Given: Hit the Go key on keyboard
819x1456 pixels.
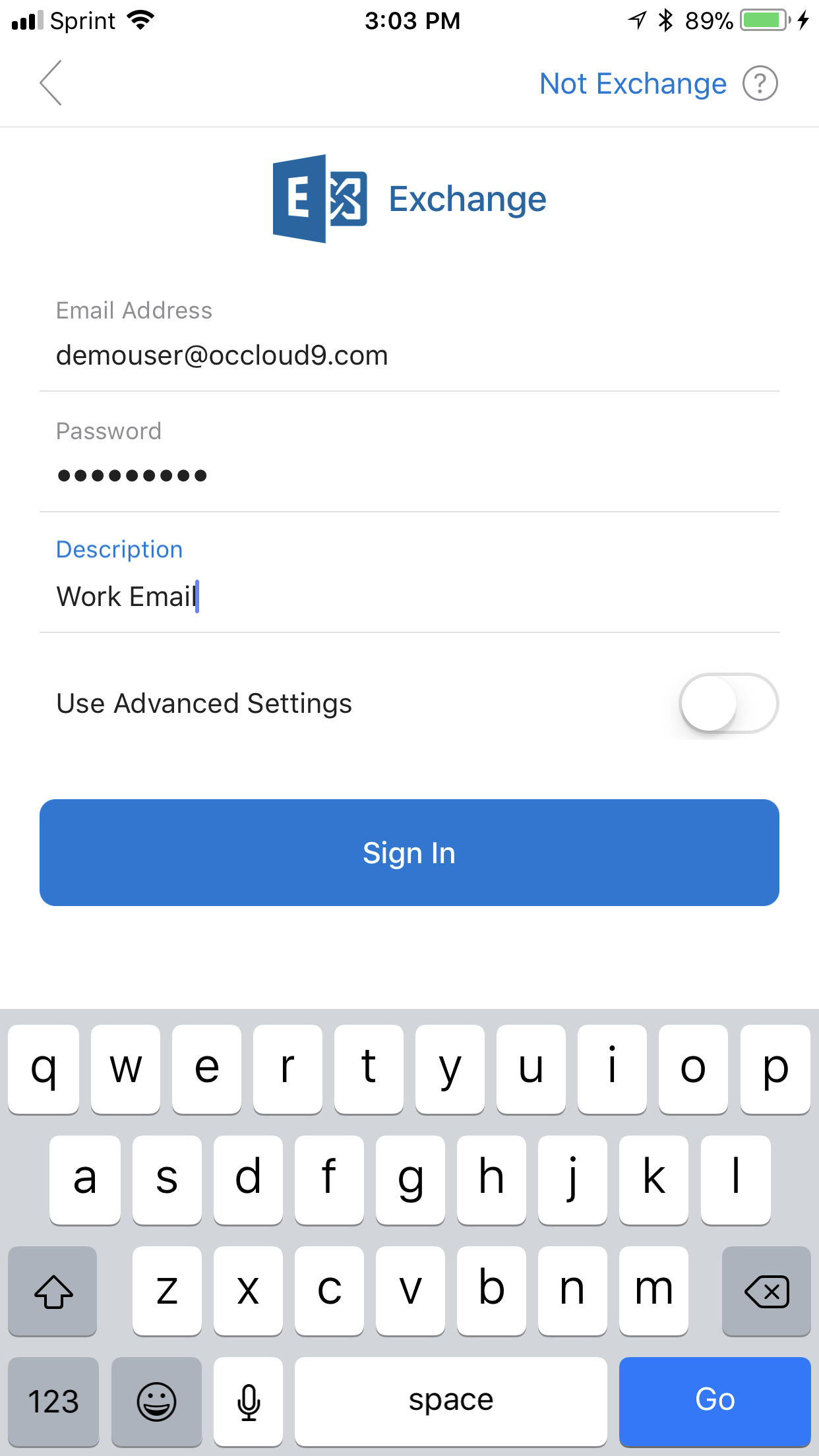Looking at the screenshot, I should (715, 1400).
